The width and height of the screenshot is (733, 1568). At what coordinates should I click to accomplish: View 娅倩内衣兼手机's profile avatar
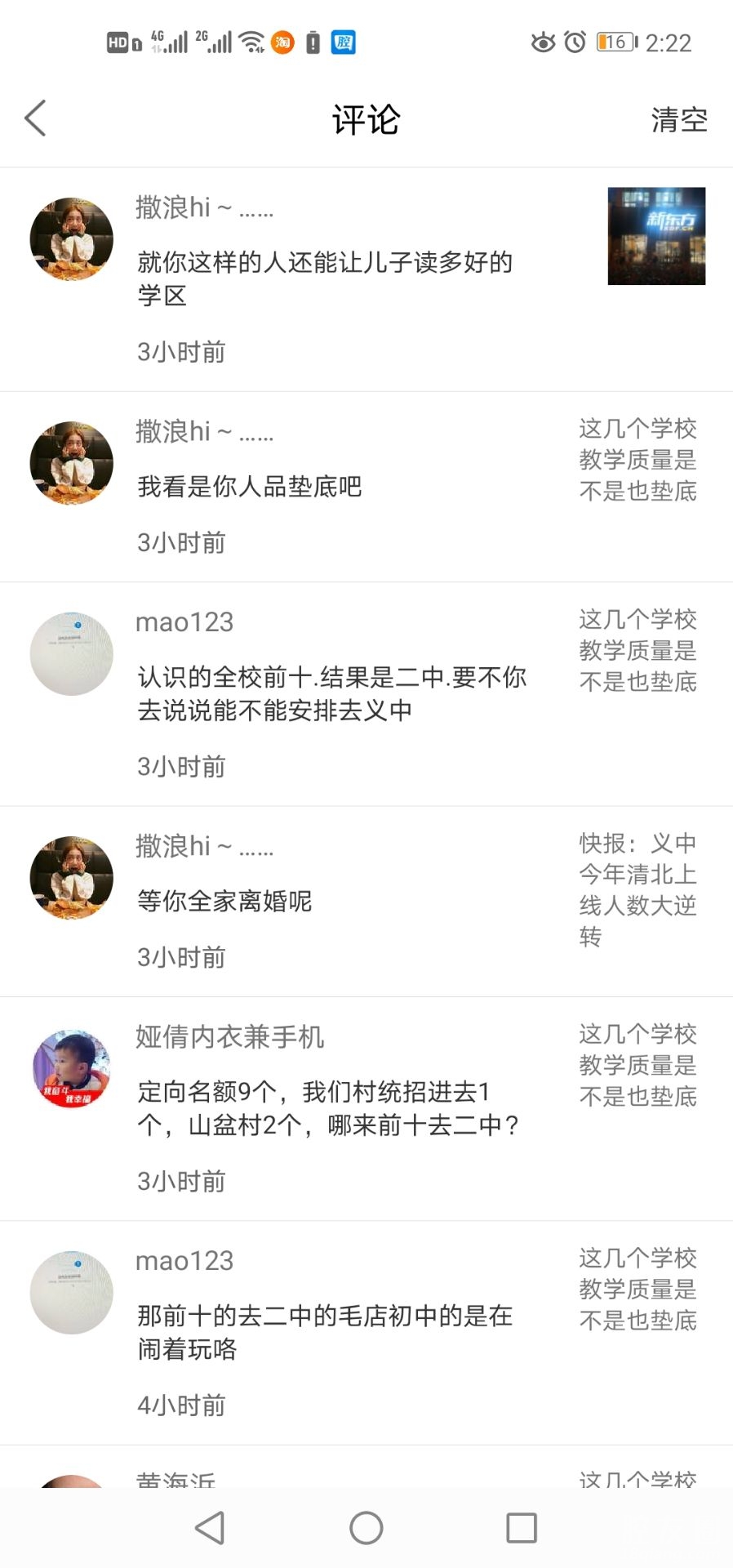(x=72, y=1069)
